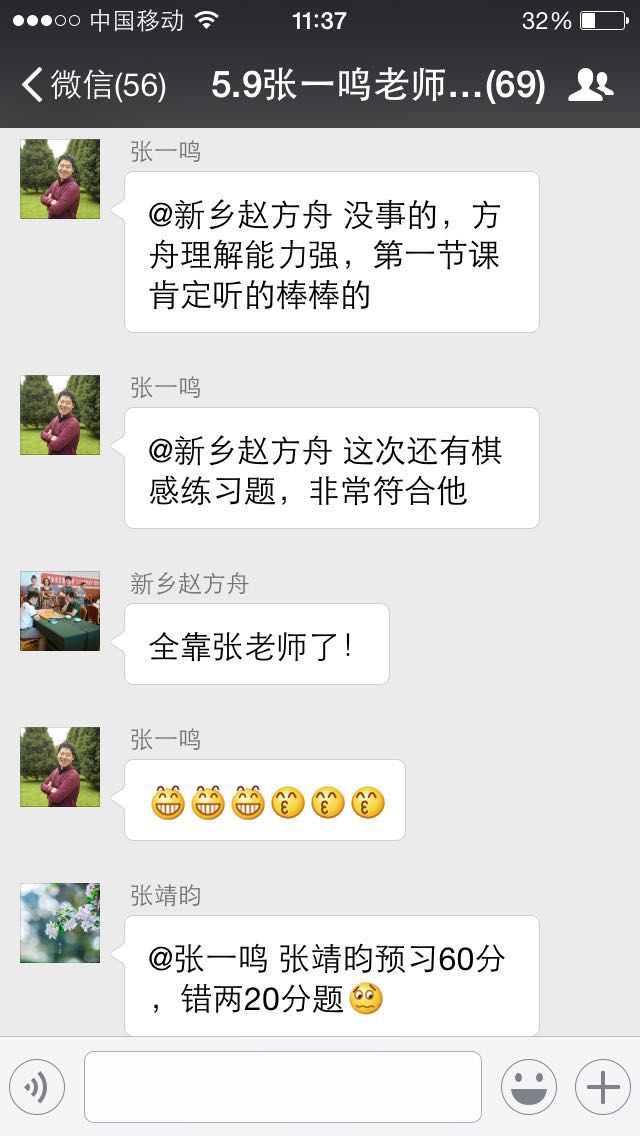The width and height of the screenshot is (640, 1136).
Task: Switch to voice message input
Action: [37, 1087]
